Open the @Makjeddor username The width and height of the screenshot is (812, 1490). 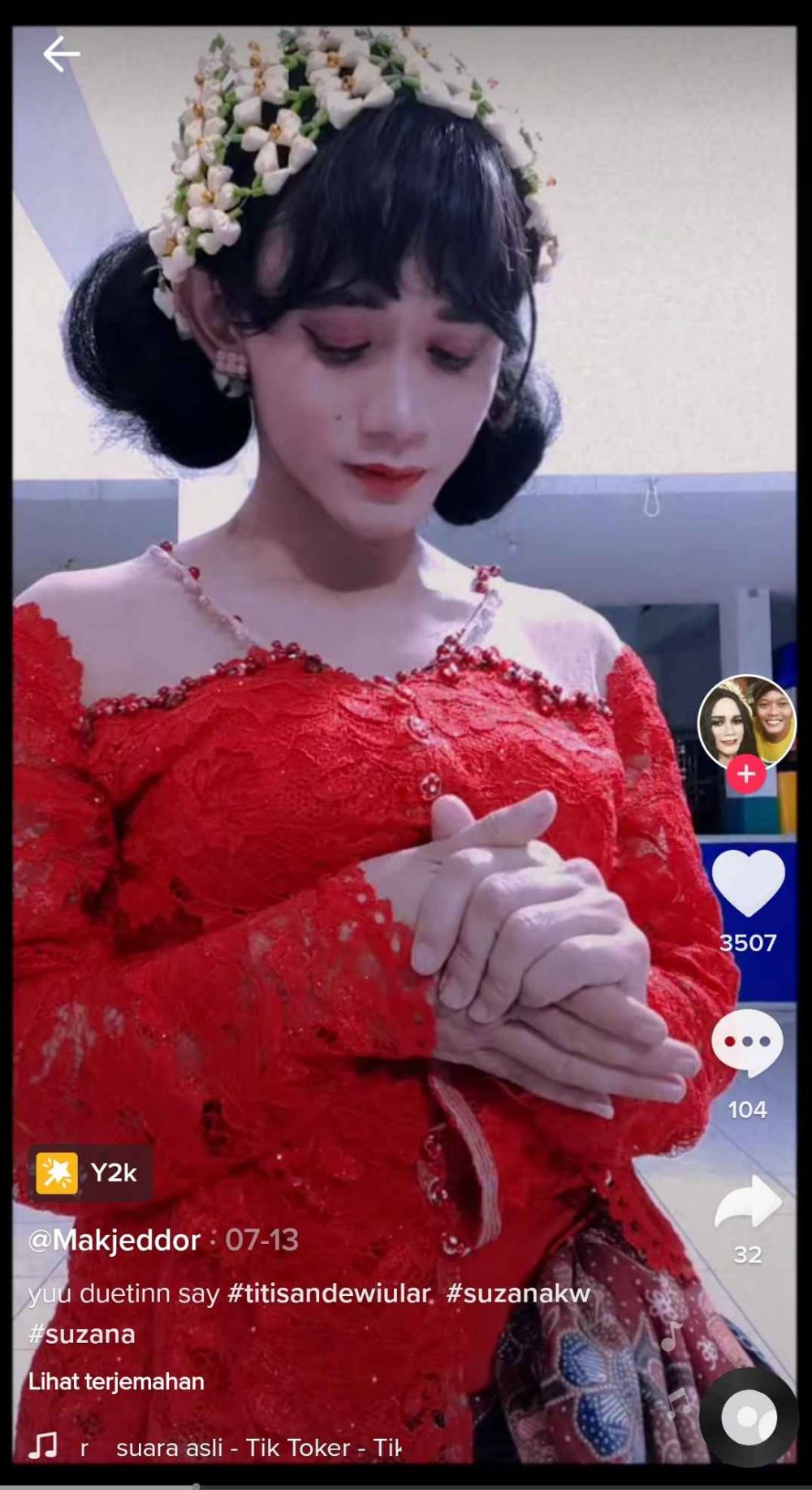pyautogui.click(x=114, y=1240)
